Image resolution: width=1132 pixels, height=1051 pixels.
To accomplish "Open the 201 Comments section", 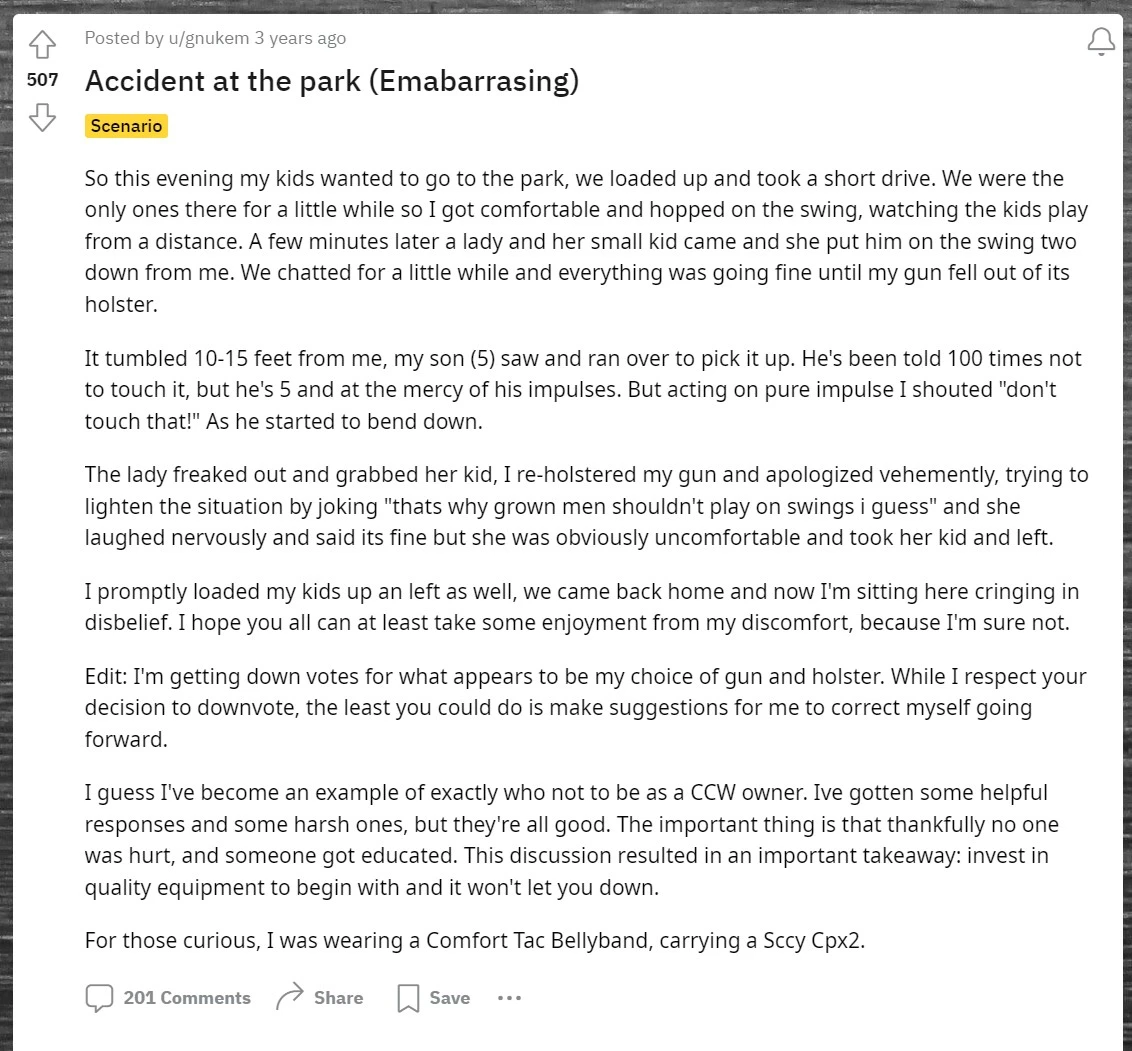I will tap(168, 998).
